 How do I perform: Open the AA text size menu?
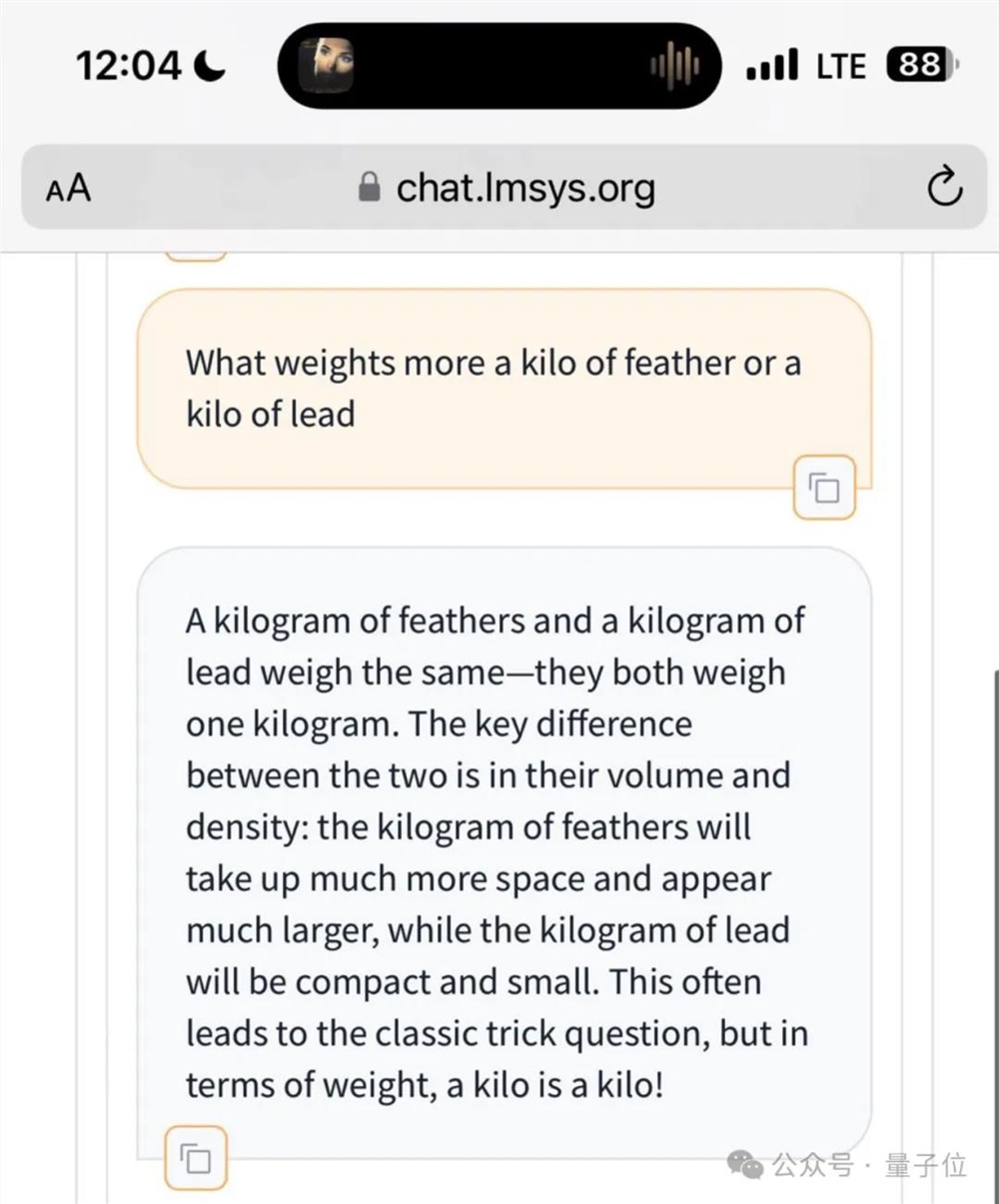tap(68, 188)
